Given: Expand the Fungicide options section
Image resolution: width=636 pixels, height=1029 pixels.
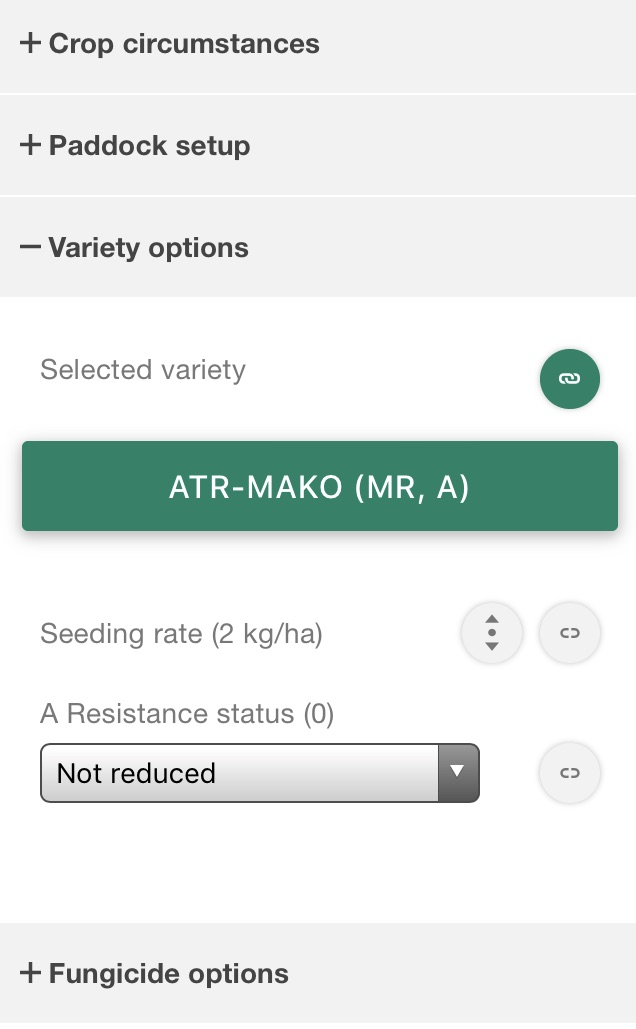Looking at the screenshot, I should coord(318,973).
